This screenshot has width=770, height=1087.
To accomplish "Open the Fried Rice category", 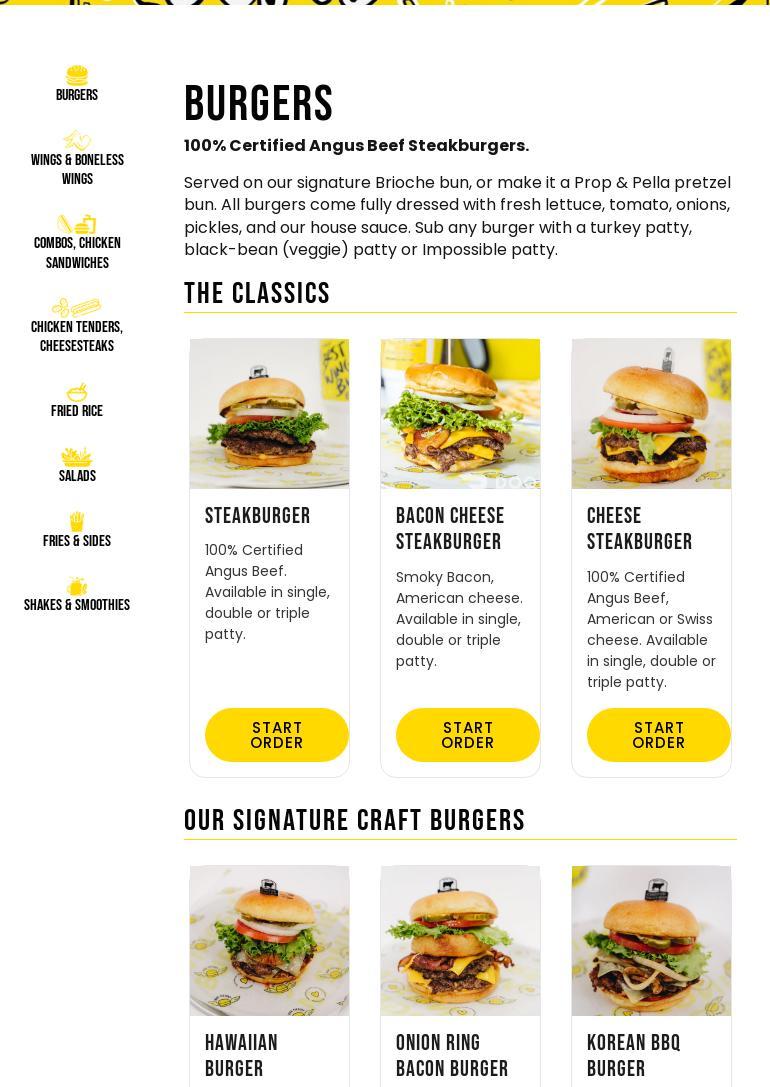I will (x=77, y=401).
